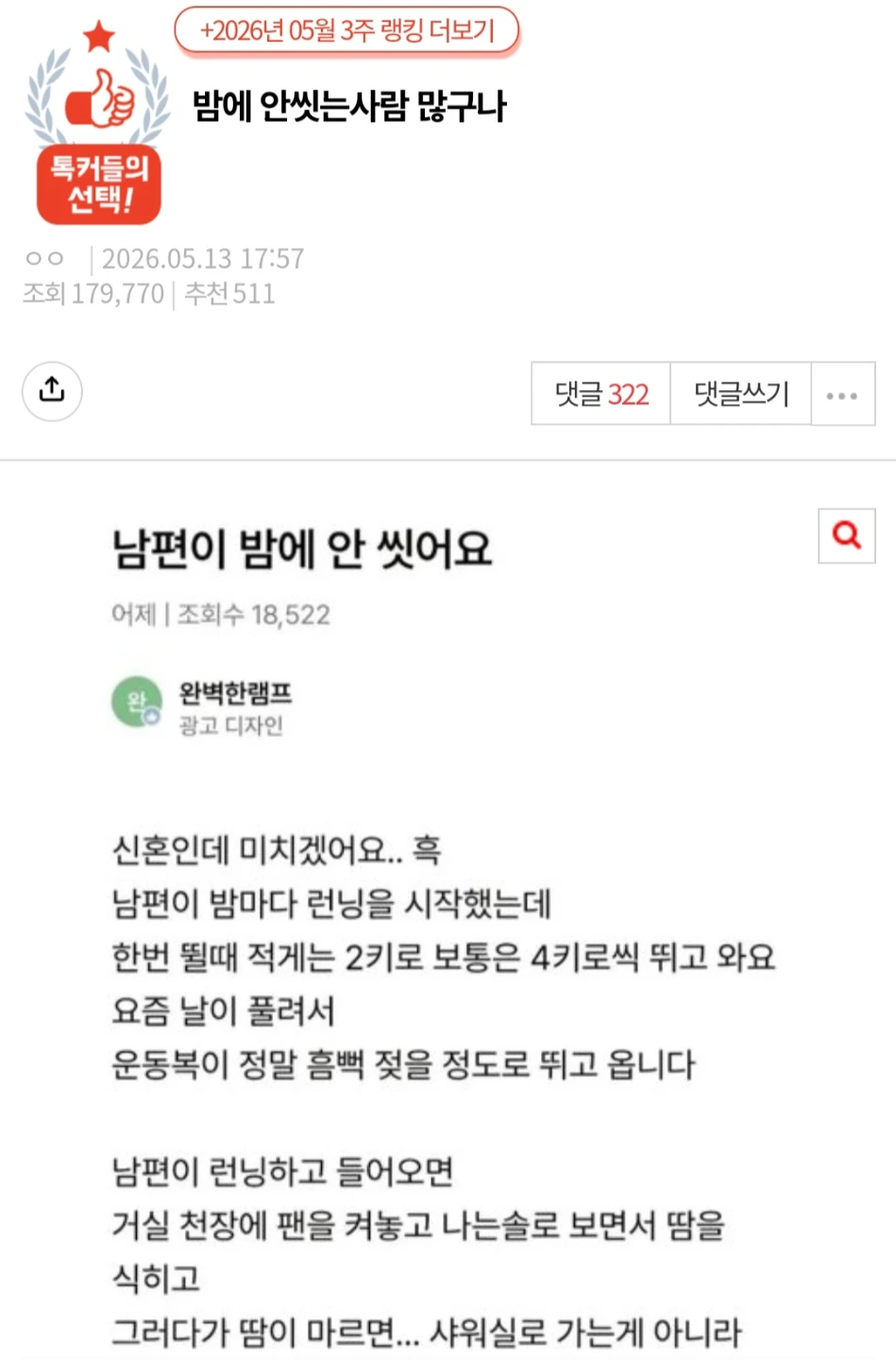View the 322 댓글 comments

coord(600,394)
